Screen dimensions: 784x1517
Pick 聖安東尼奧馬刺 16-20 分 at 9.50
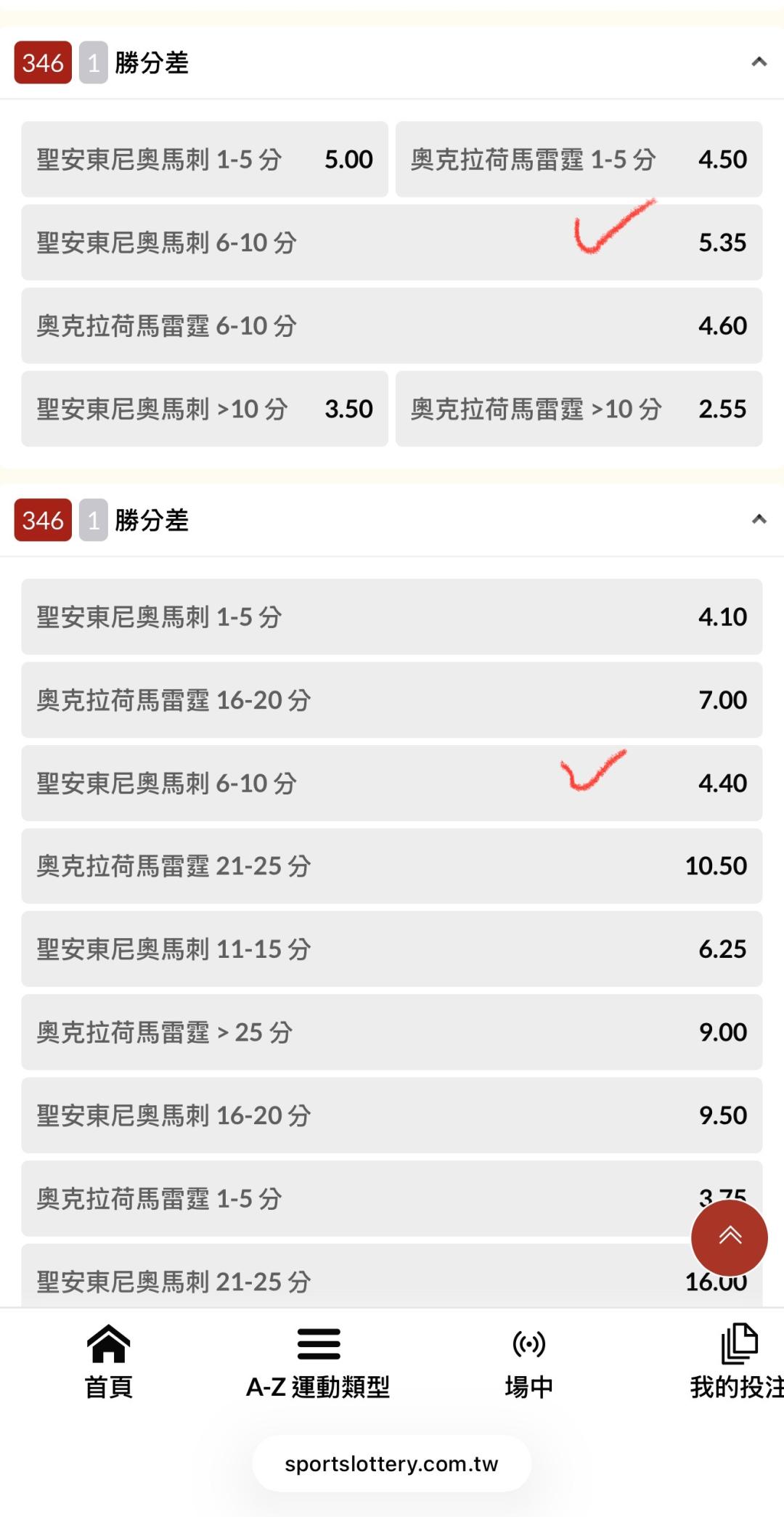coord(392,1115)
